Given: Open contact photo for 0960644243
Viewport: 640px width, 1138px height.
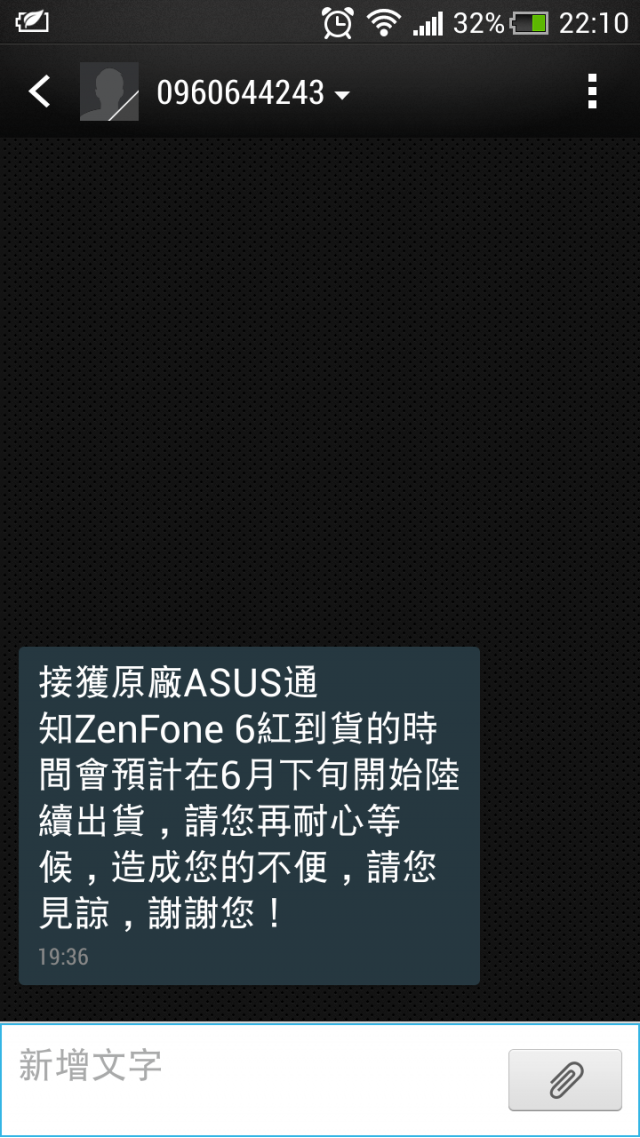Looking at the screenshot, I should [109, 92].
